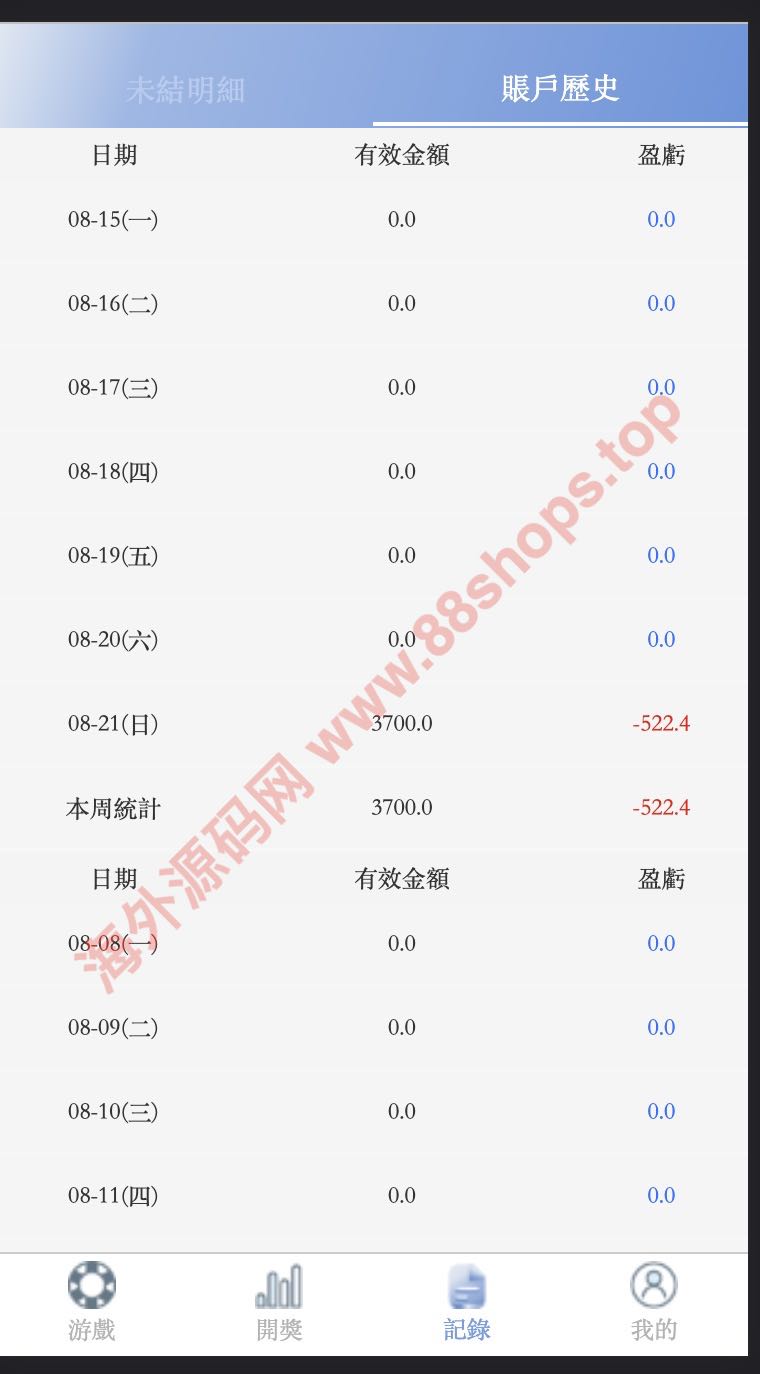This screenshot has width=760, height=1374.
Task: Open the 我的 profile tab
Action: pos(654,1301)
